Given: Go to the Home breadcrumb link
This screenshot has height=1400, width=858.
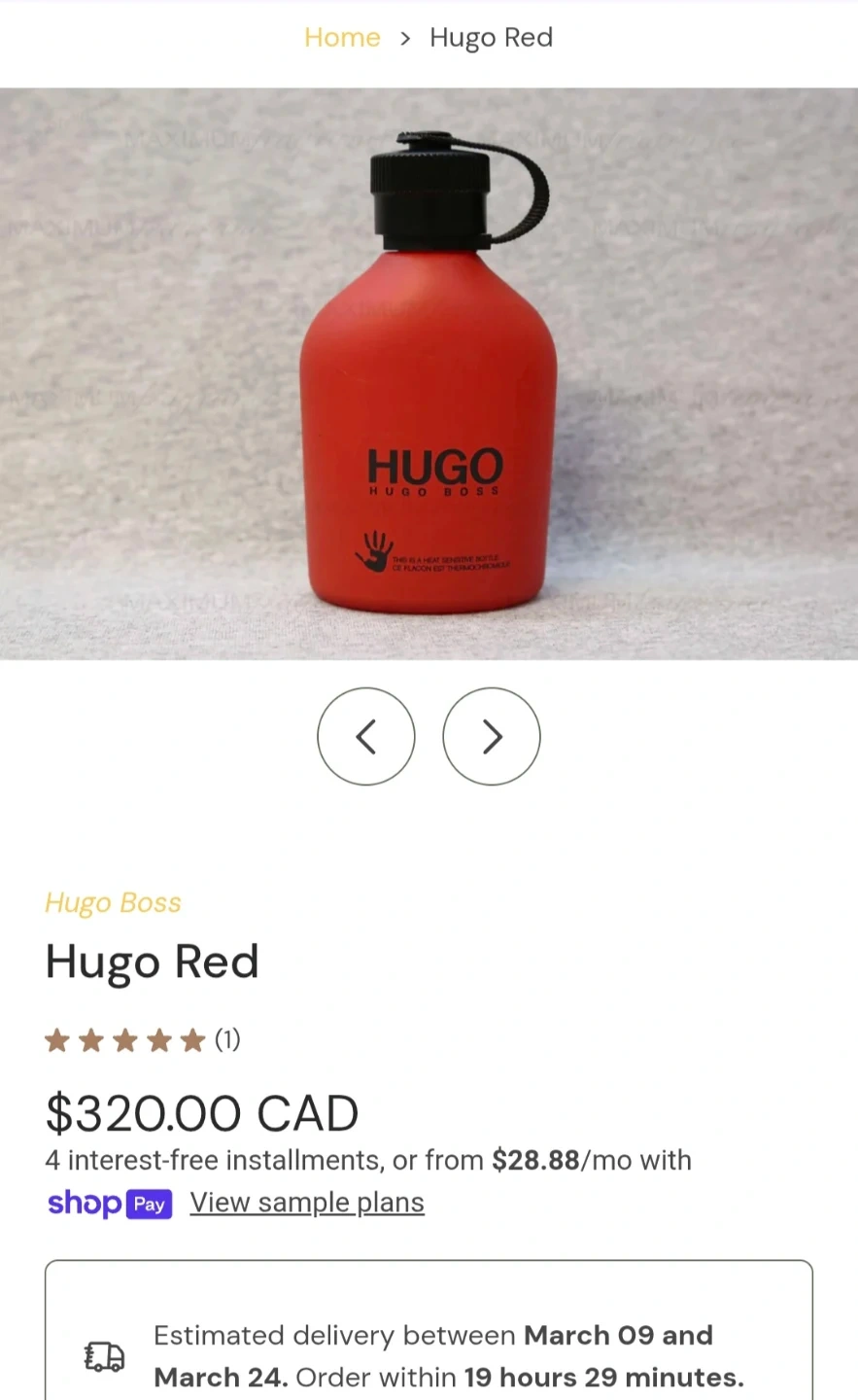Looking at the screenshot, I should (342, 37).
